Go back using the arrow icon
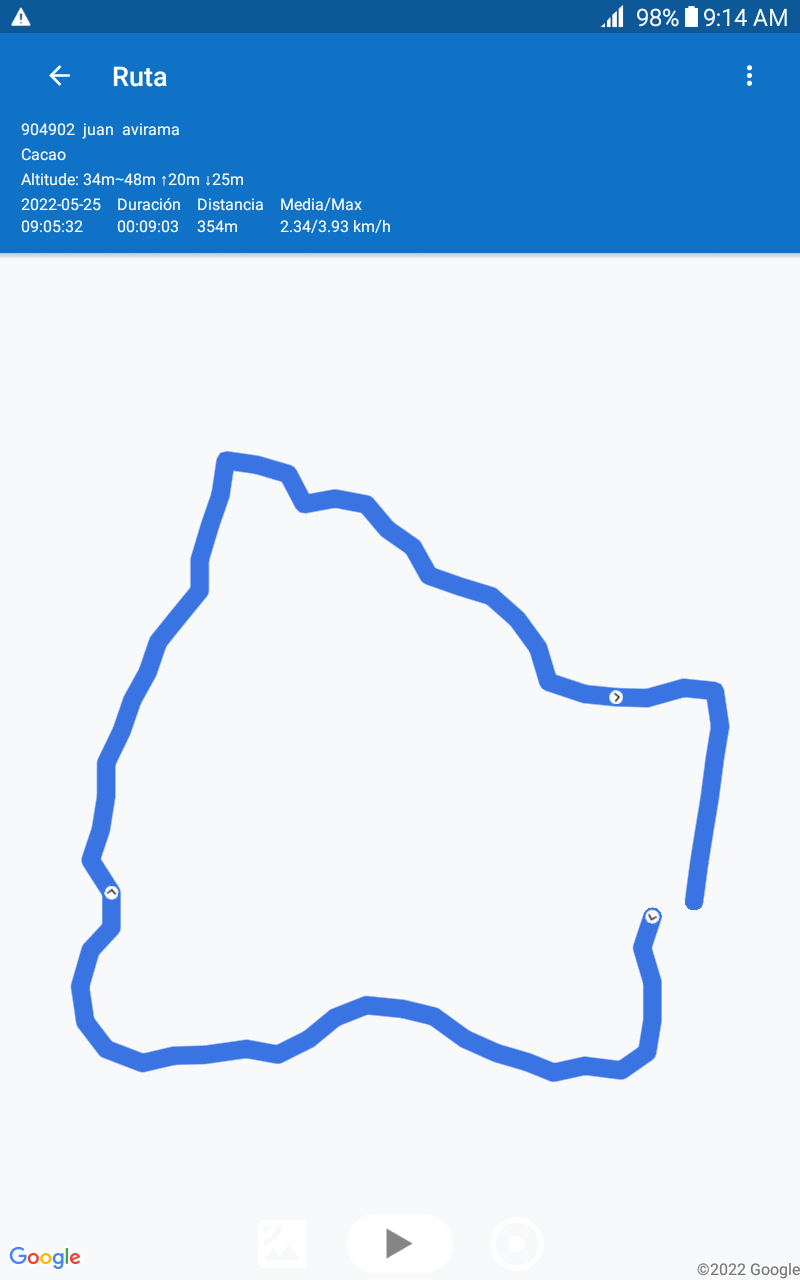The image size is (800, 1280). pyautogui.click(x=59, y=76)
